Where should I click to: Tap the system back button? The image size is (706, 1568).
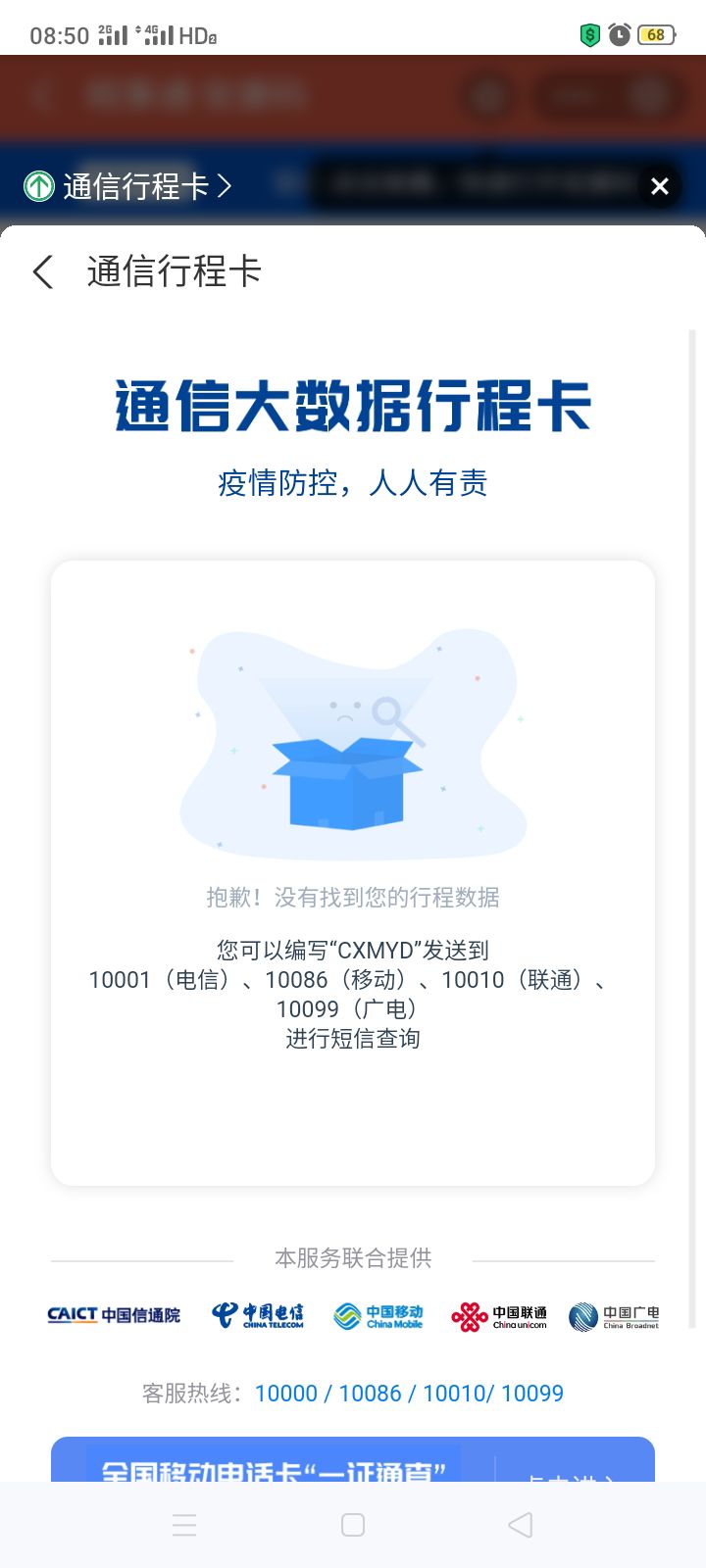[521, 1525]
